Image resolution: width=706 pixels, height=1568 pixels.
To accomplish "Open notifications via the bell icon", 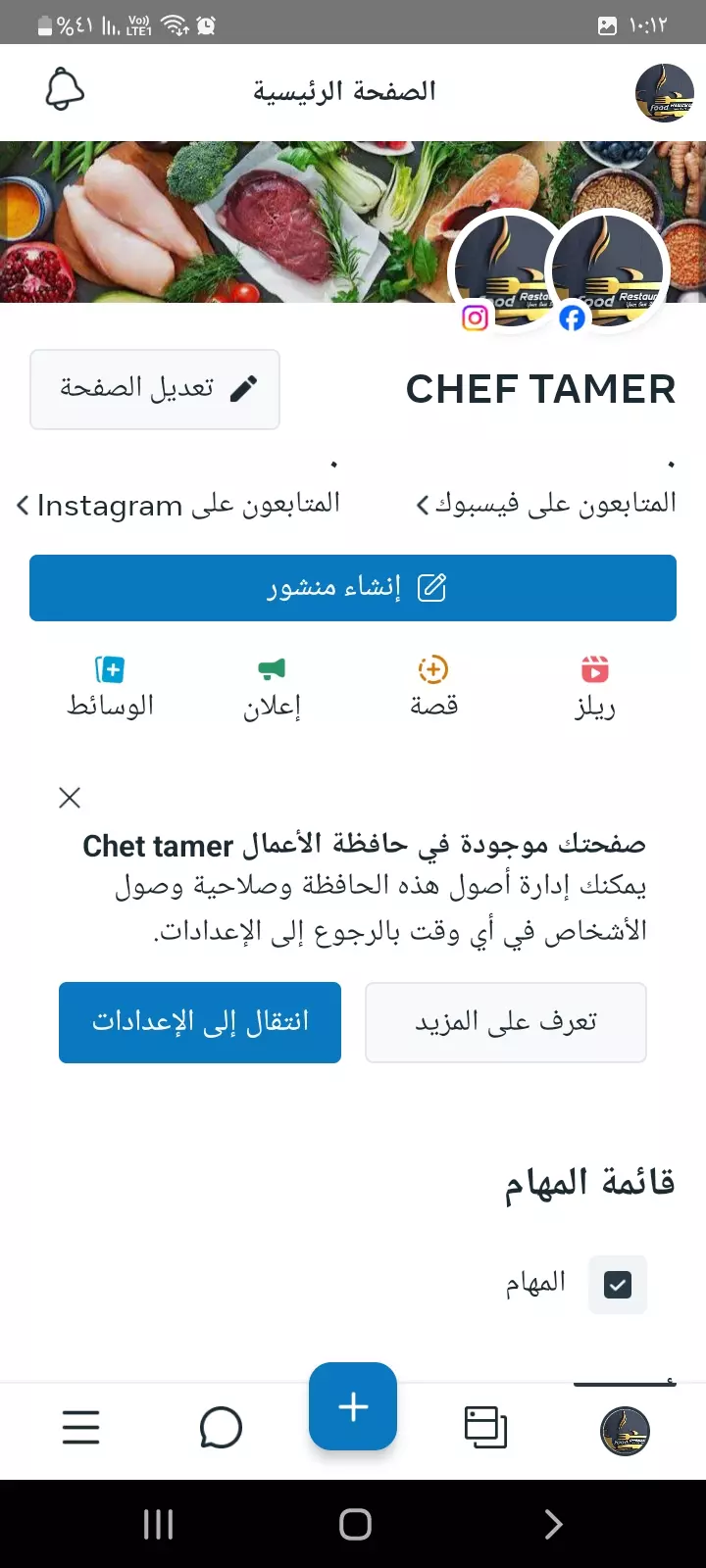I will pos(63,89).
